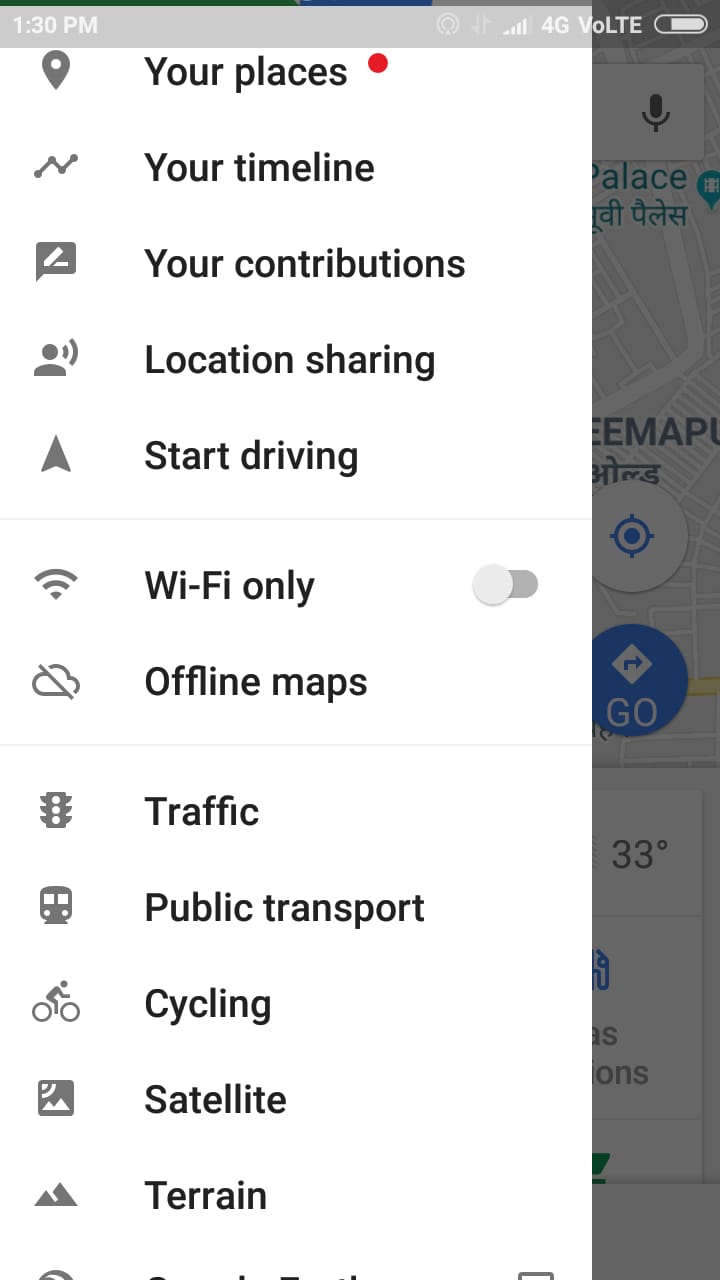The image size is (720, 1280).
Task: Select the Terrain map view
Action: point(205,1196)
